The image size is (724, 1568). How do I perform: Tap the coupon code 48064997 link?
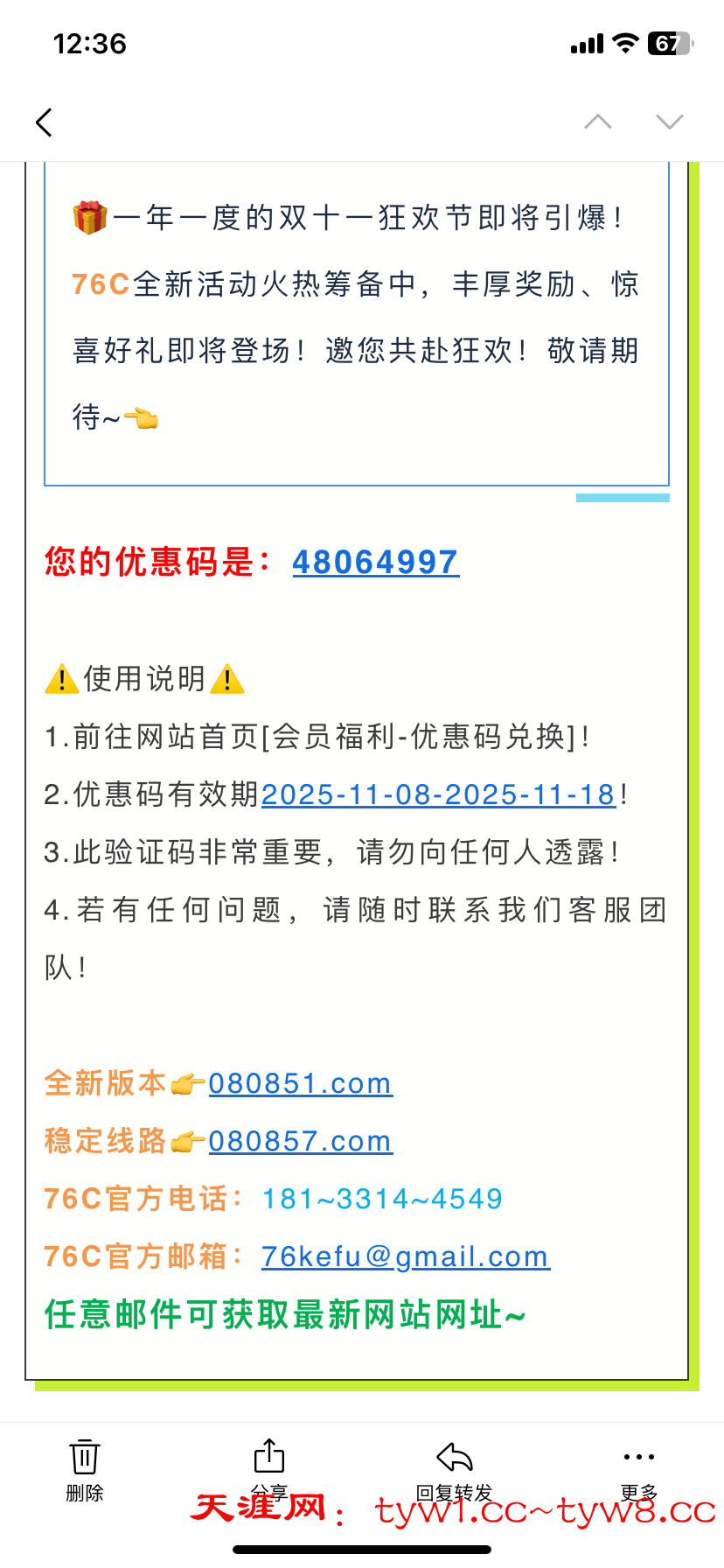[375, 563]
